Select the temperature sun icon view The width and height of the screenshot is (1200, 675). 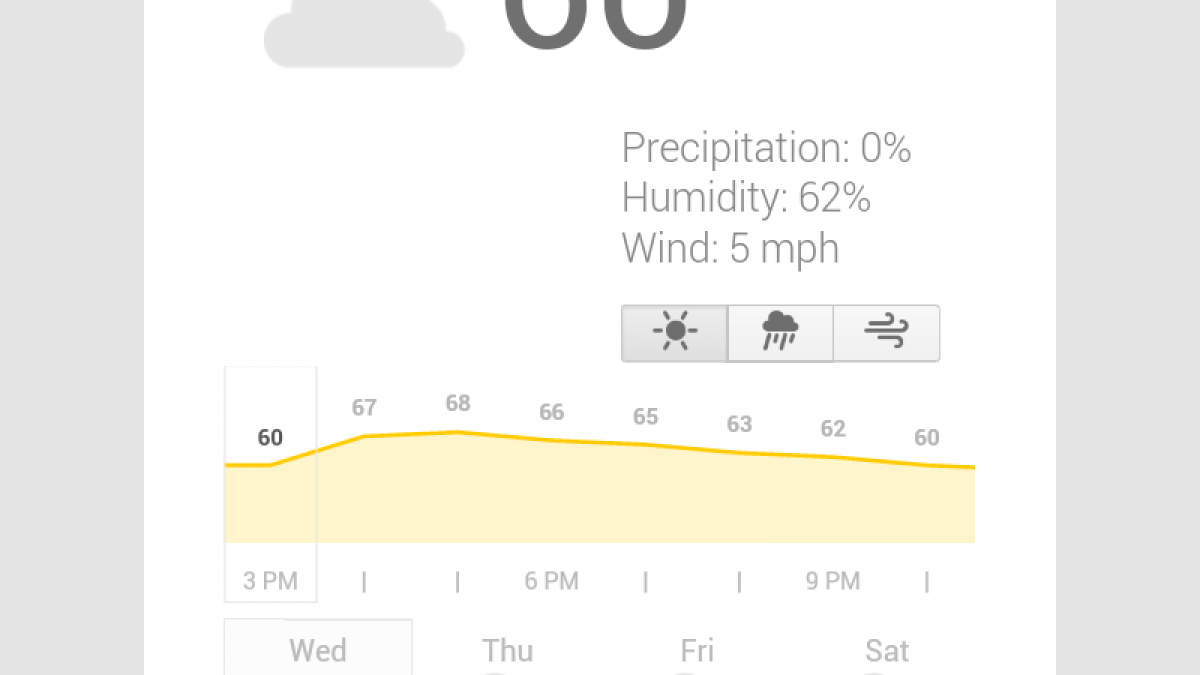click(x=674, y=333)
